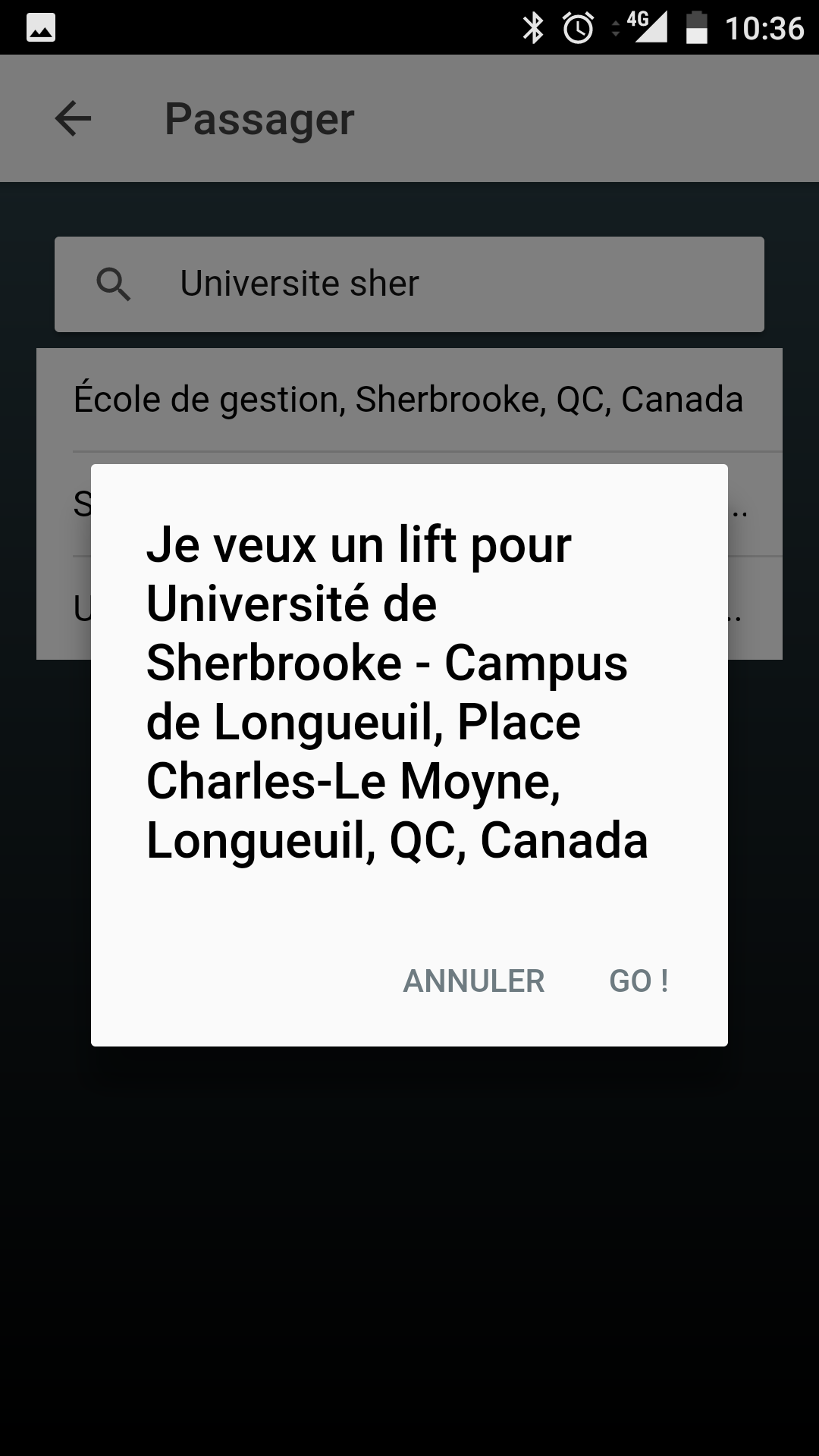
Task: Go back from the Passager screen
Action: (x=74, y=118)
